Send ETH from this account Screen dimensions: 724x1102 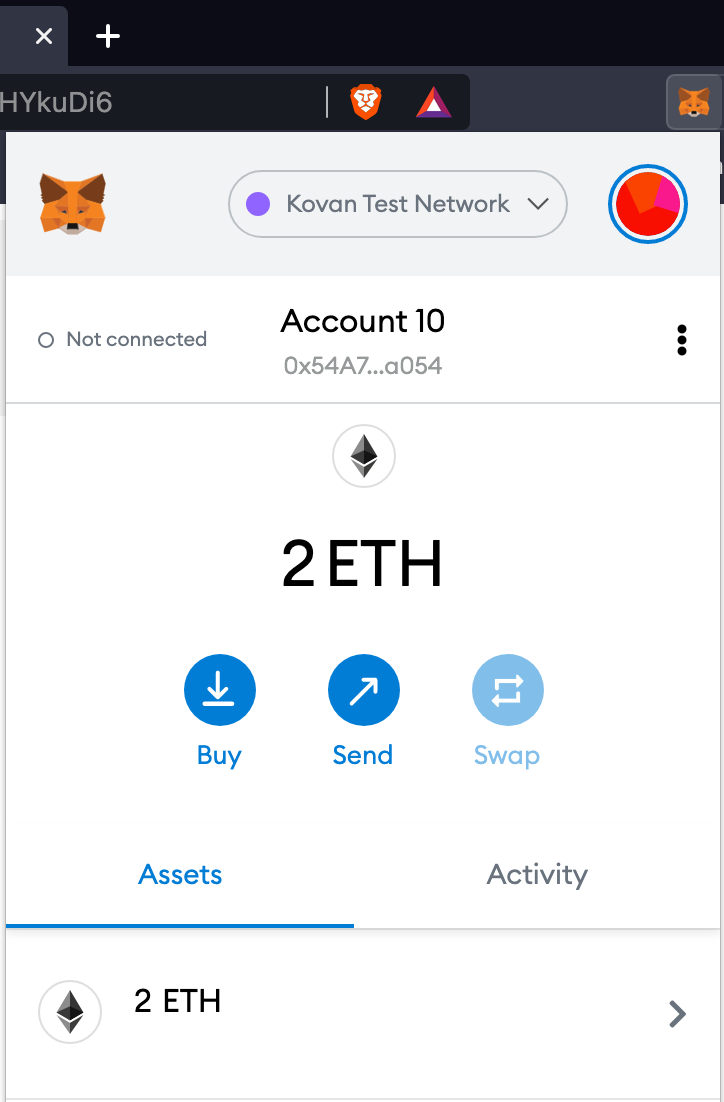[x=363, y=690]
